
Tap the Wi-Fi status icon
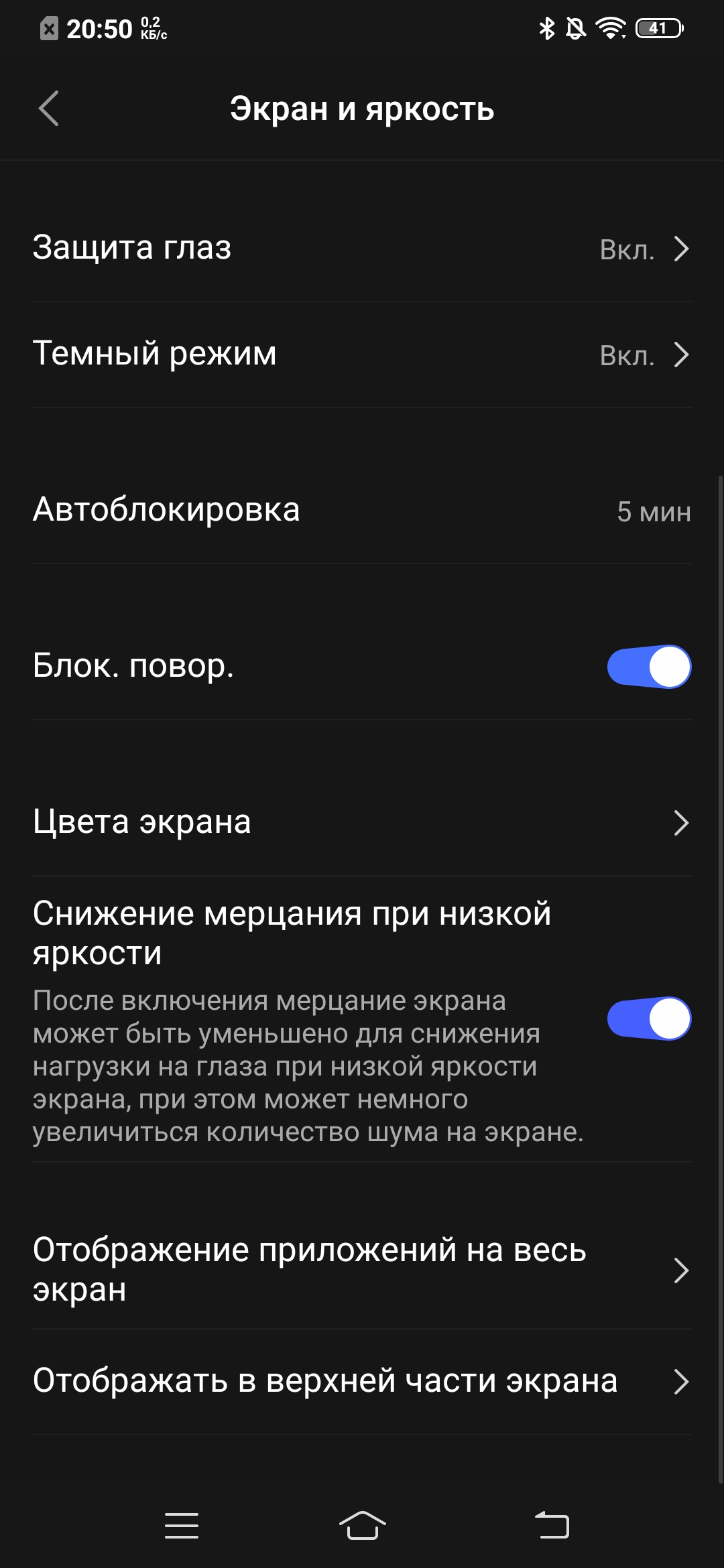point(611,27)
